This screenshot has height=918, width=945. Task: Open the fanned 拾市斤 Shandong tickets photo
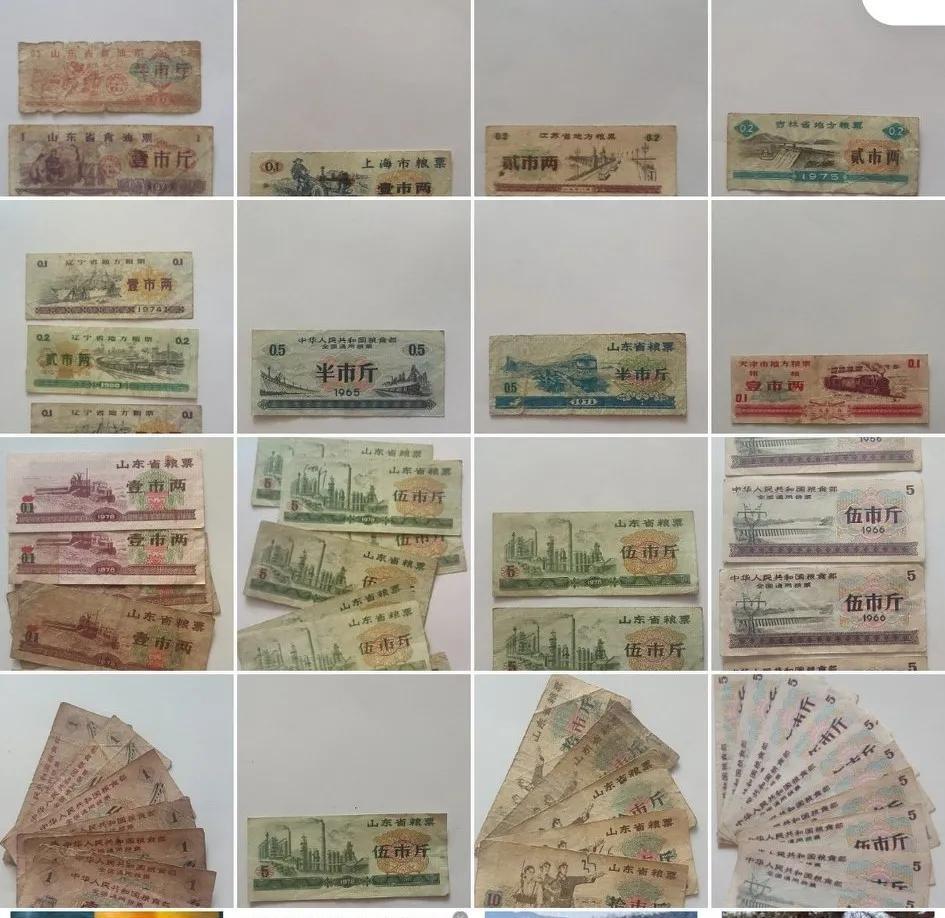pyautogui.click(x=590, y=790)
